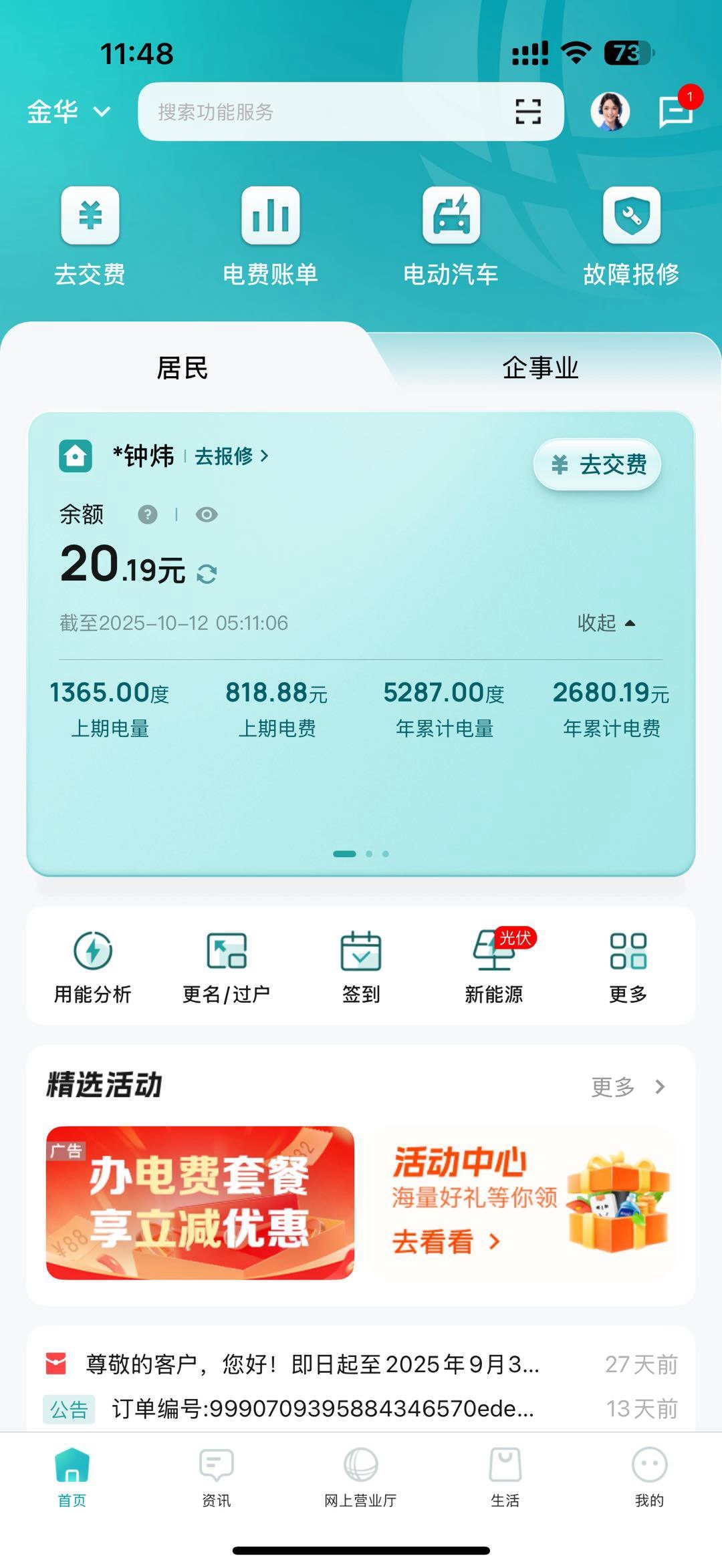Switch to the 企事业 tab
Image resolution: width=722 pixels, height=1568 pixels.
(x=540, y=367)
